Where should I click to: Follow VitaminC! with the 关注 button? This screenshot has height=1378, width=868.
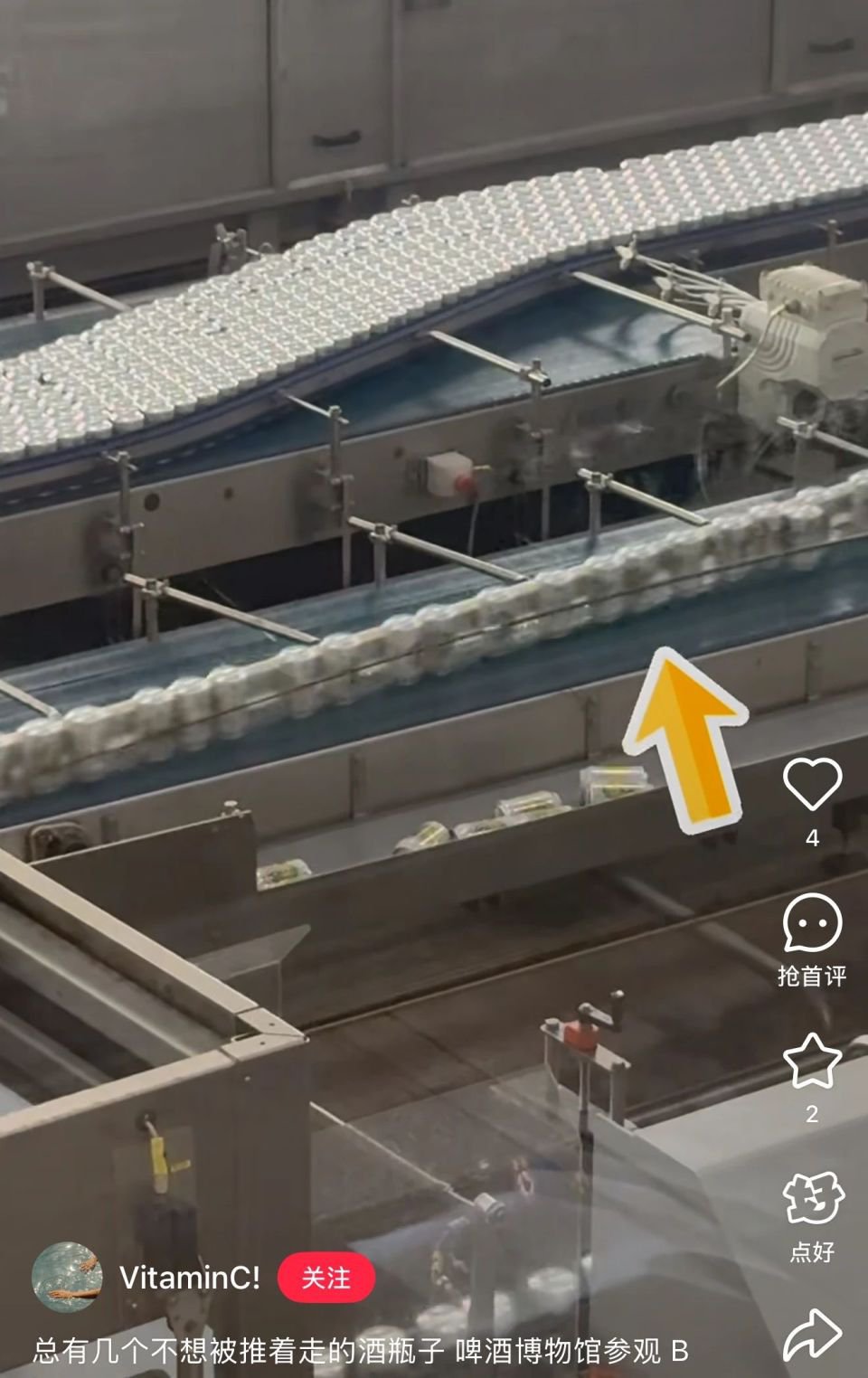(325, 1278)
